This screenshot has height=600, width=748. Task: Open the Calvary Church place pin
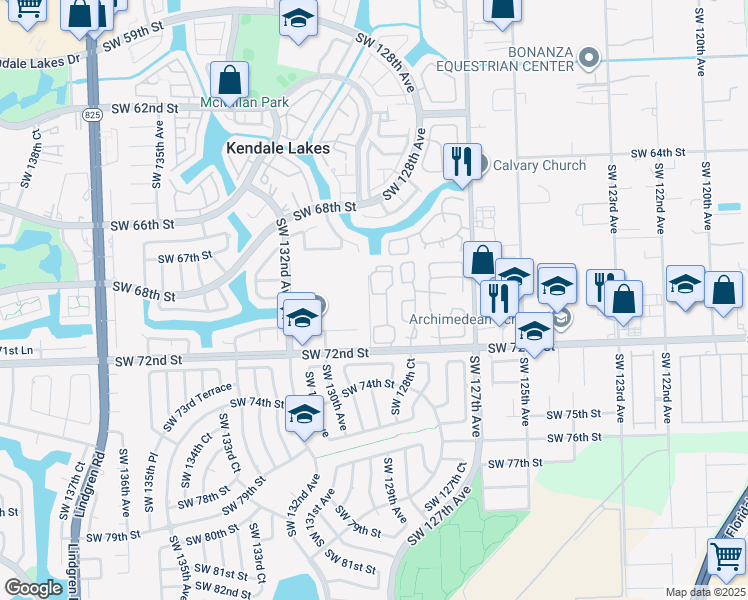coord(480,165)
